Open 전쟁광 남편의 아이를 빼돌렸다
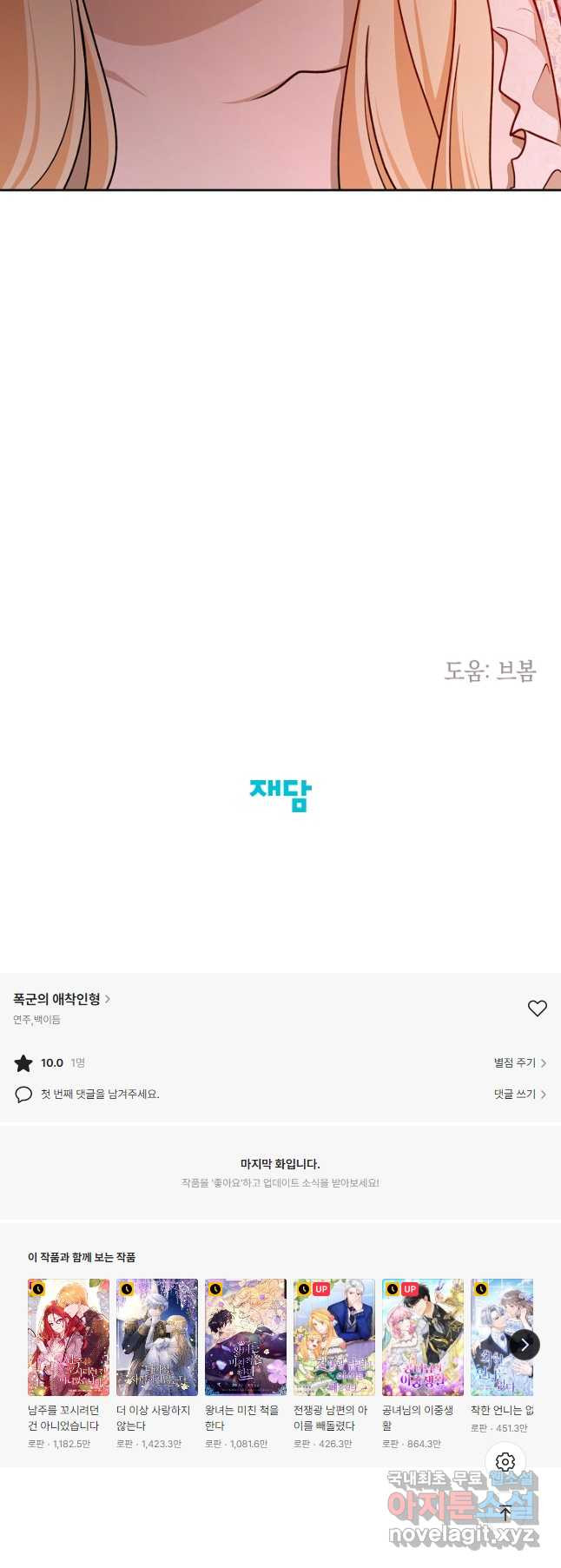The height and width of the screenshot is (1568, 561). [x=334, y=1338]
